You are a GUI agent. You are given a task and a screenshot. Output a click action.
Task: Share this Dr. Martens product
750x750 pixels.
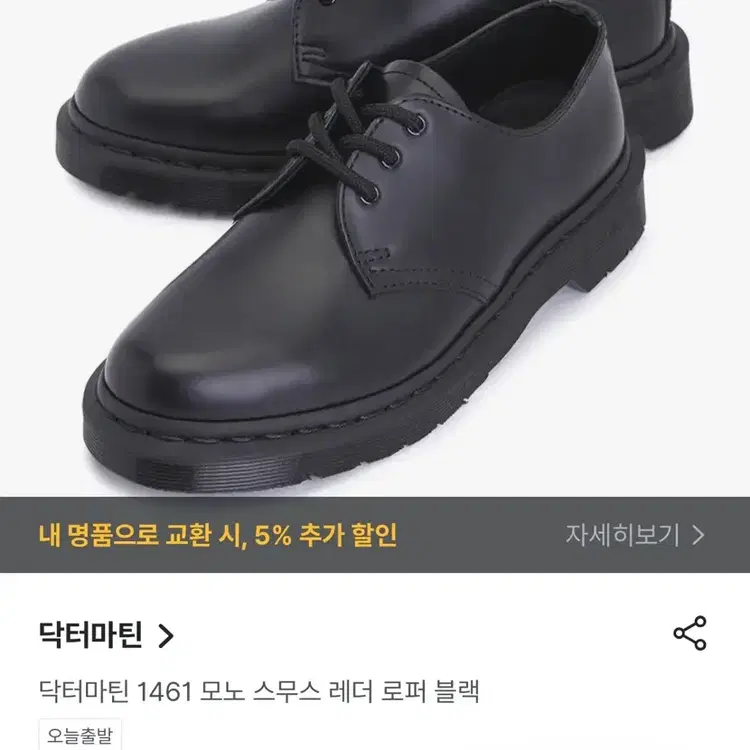pyautogui.click(x=690, y=633)
